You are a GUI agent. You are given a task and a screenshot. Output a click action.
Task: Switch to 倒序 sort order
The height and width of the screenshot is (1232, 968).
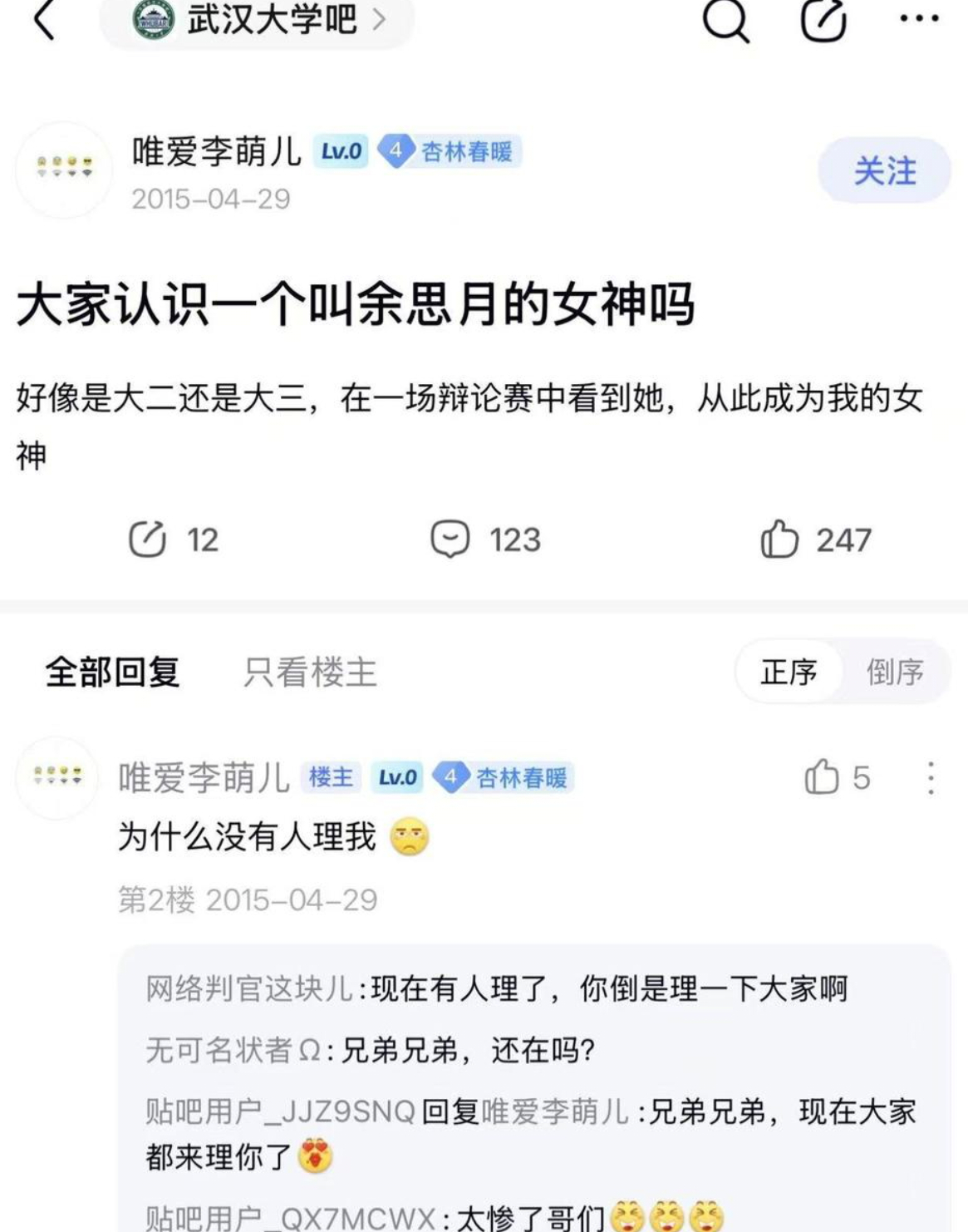click(895, 672)
